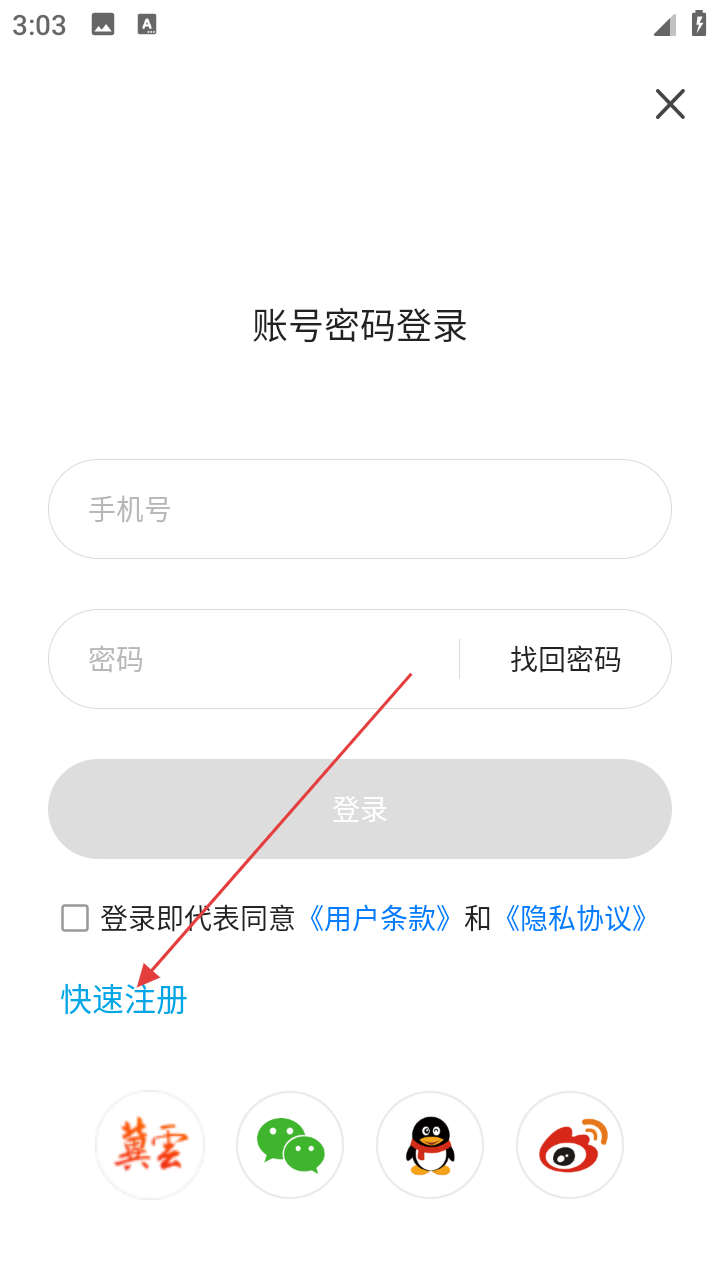The height and width of the screenshot is (1280, 720).
Task: Focus the 手机号 phone number field
Action: pos(360,509)
